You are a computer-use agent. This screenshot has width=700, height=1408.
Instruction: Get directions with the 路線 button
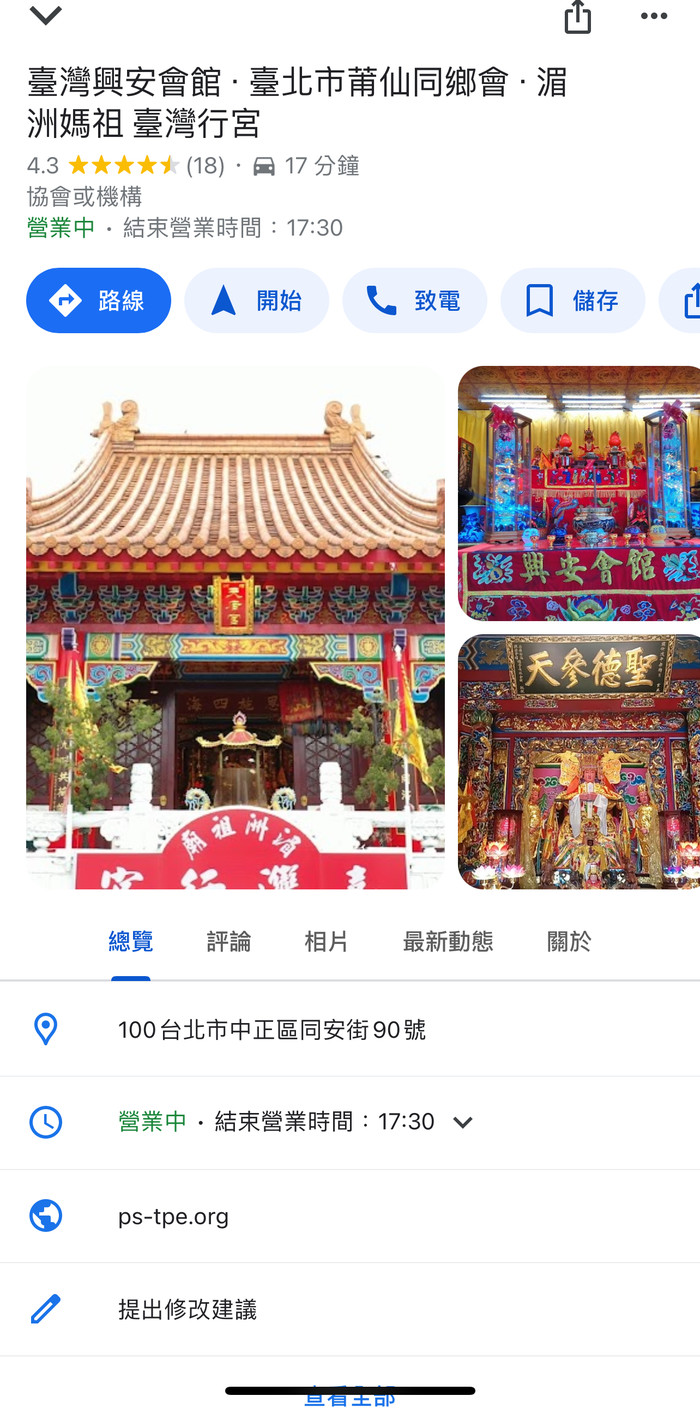99,300
